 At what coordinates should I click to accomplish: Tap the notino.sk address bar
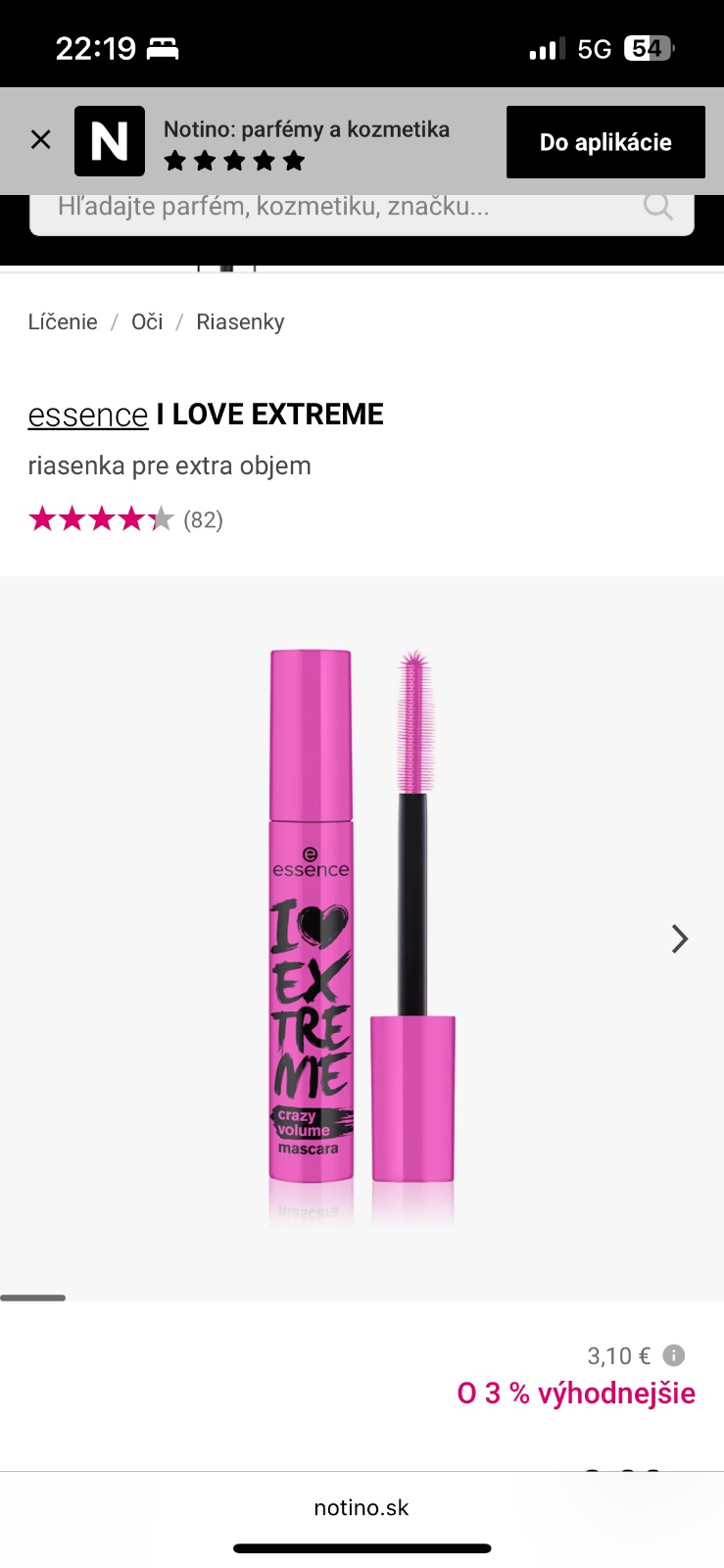point(362,1507)
